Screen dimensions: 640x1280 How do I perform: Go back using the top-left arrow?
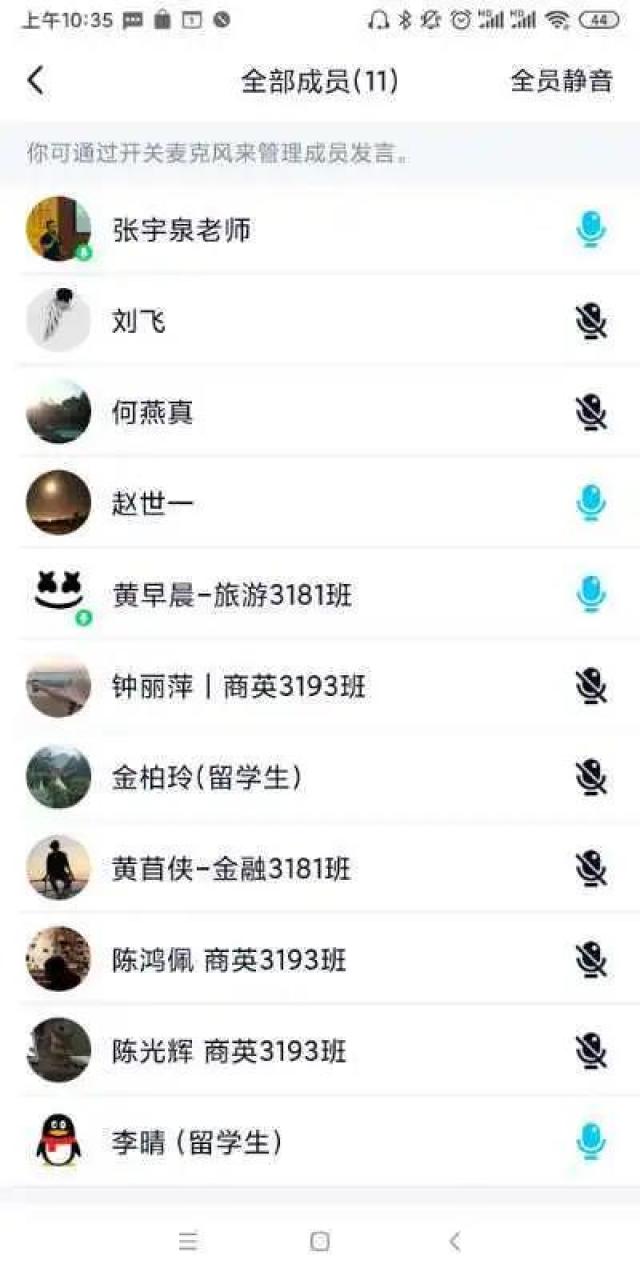click(36, 81)
